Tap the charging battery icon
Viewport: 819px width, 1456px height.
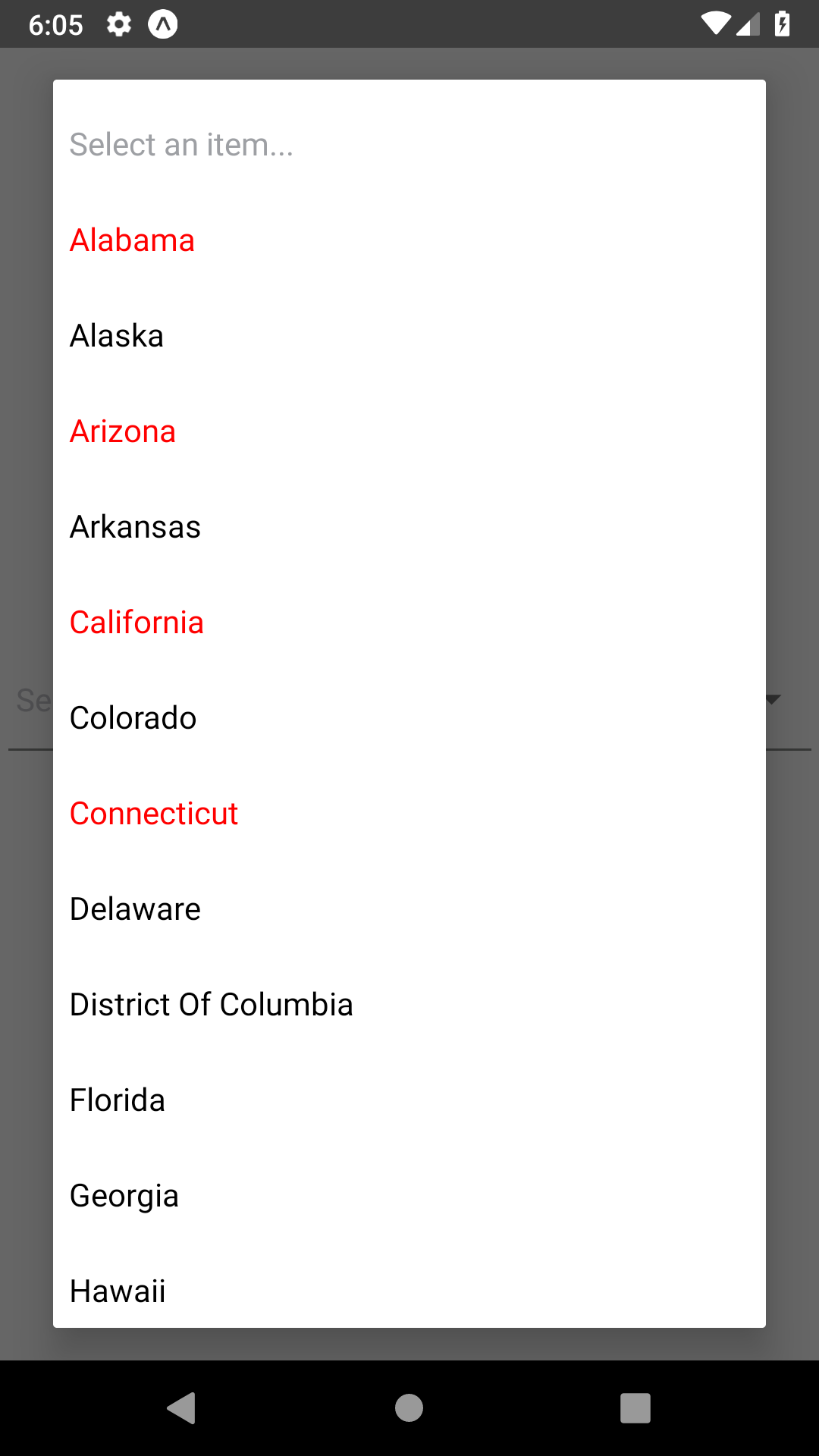pyautogui.click(x=782, y=23)
